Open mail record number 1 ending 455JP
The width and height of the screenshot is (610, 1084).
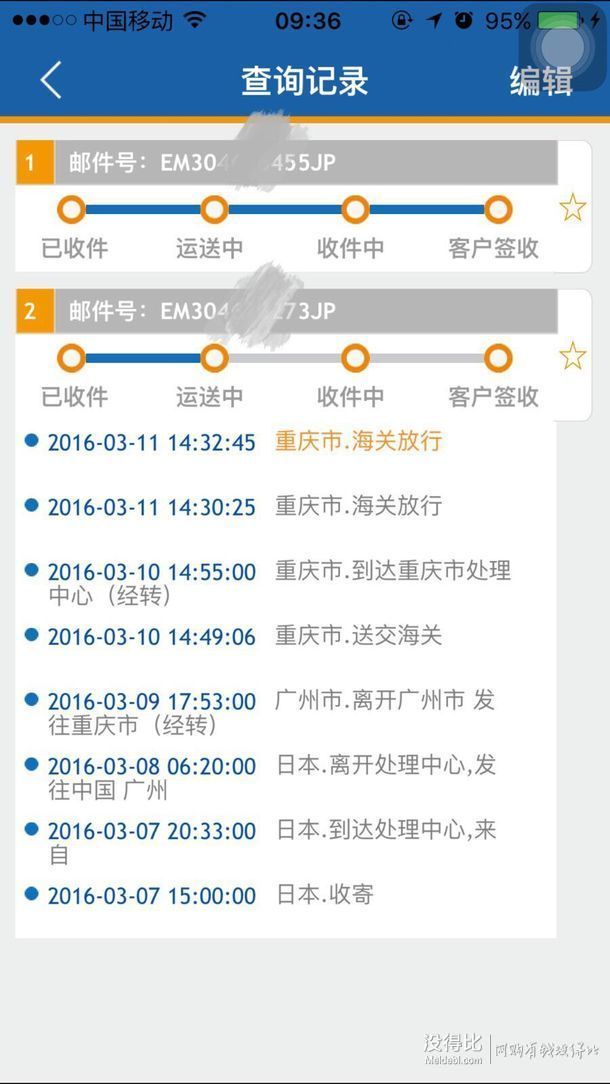pos(286,162)
